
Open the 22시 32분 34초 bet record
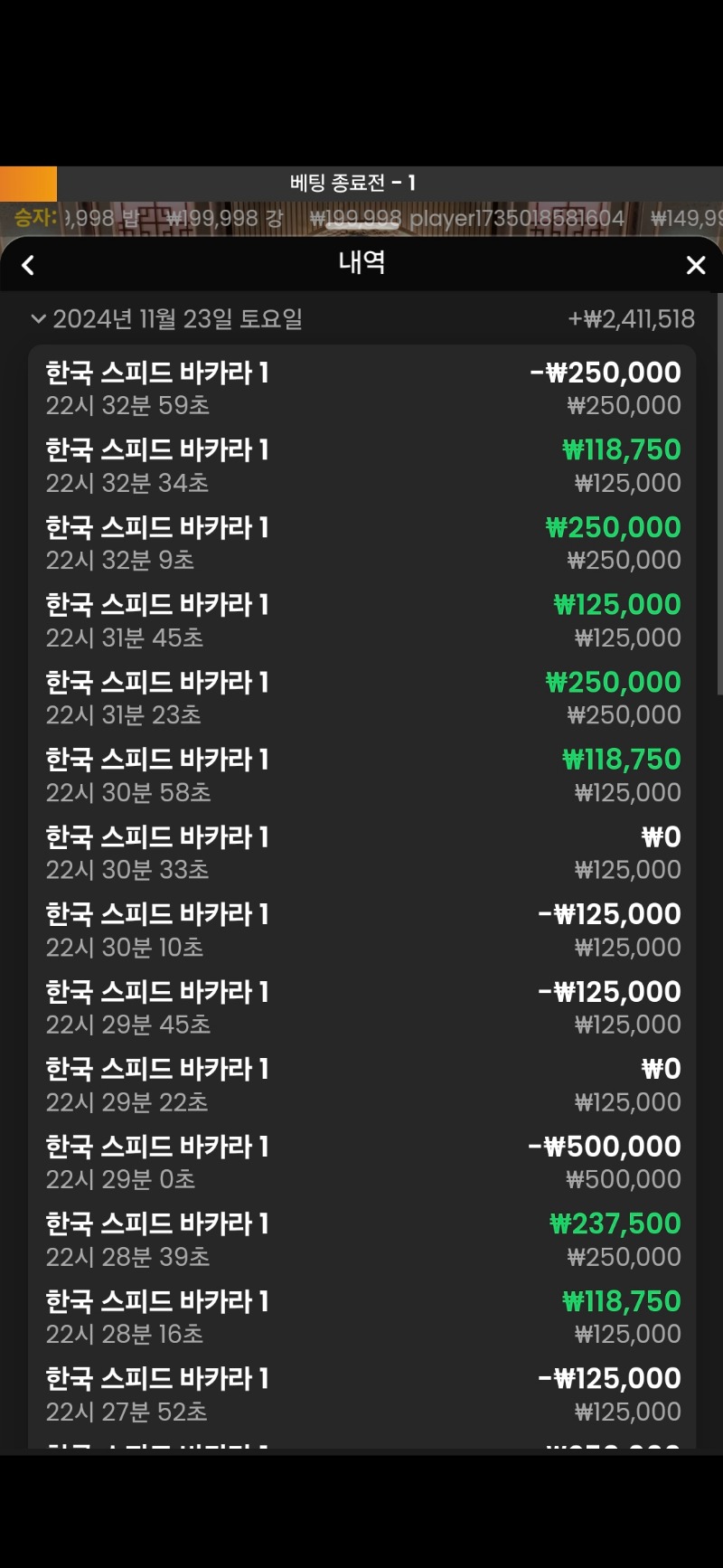362,467
